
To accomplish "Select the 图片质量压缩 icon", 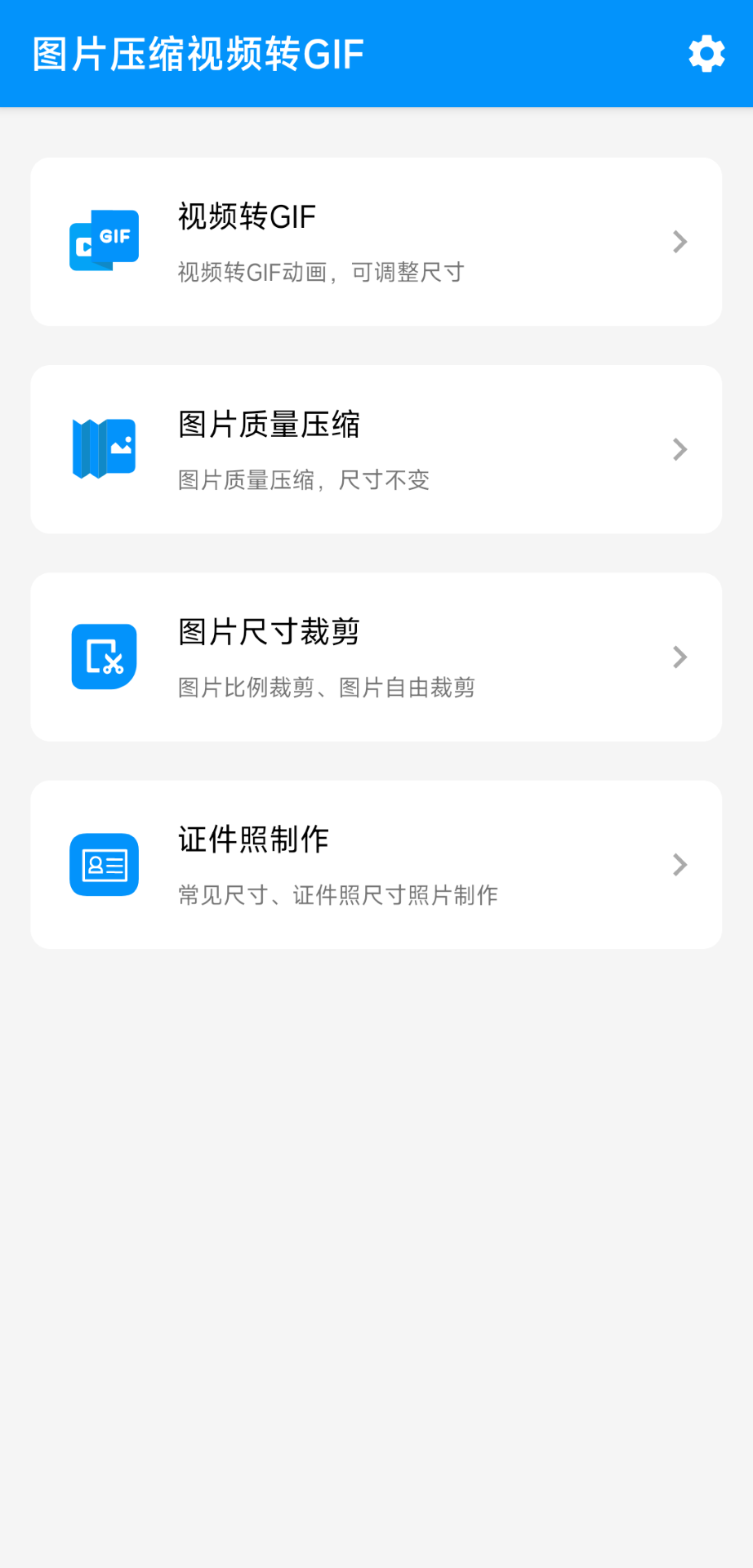I will 103,448.
